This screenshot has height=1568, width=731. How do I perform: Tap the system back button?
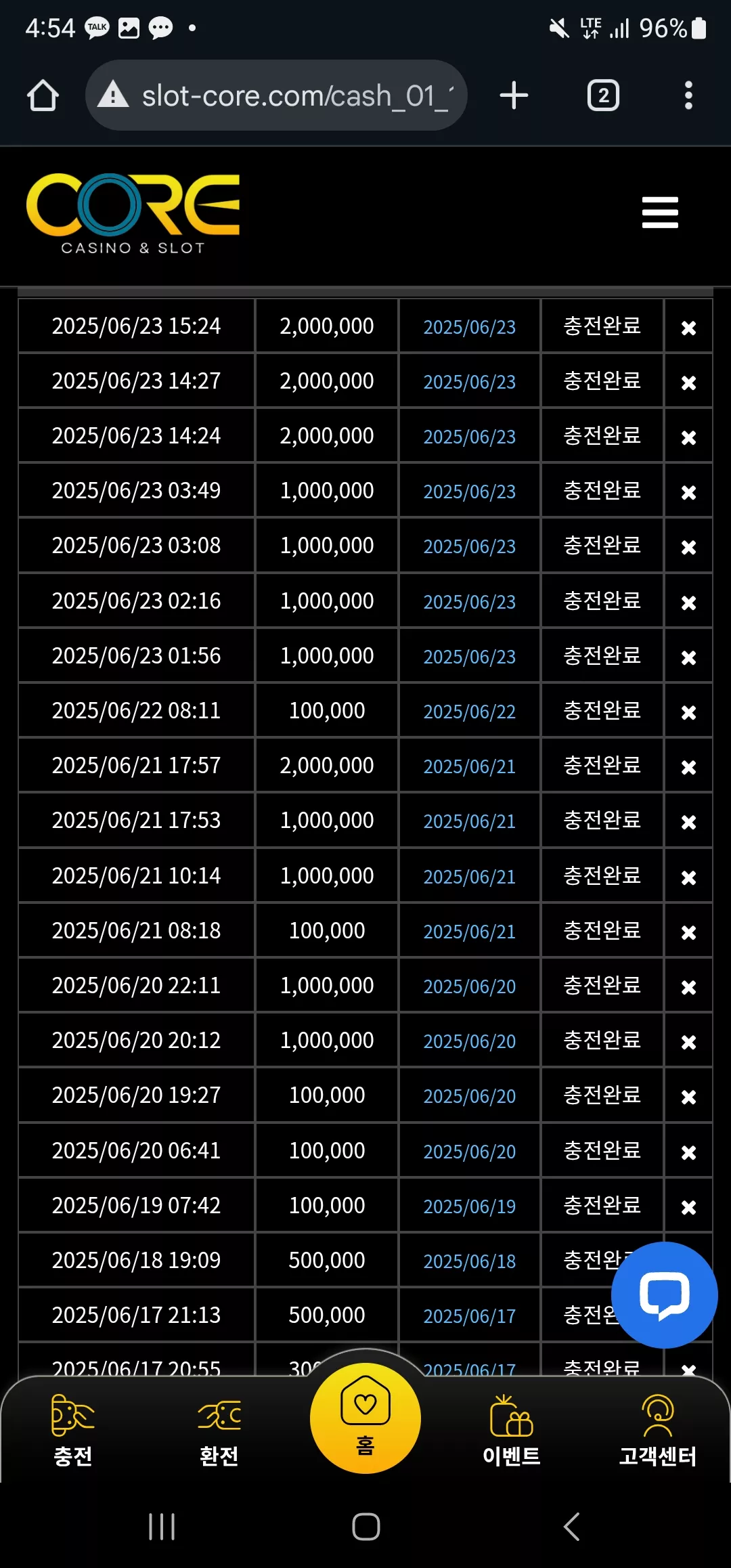tap(572, 1527)
